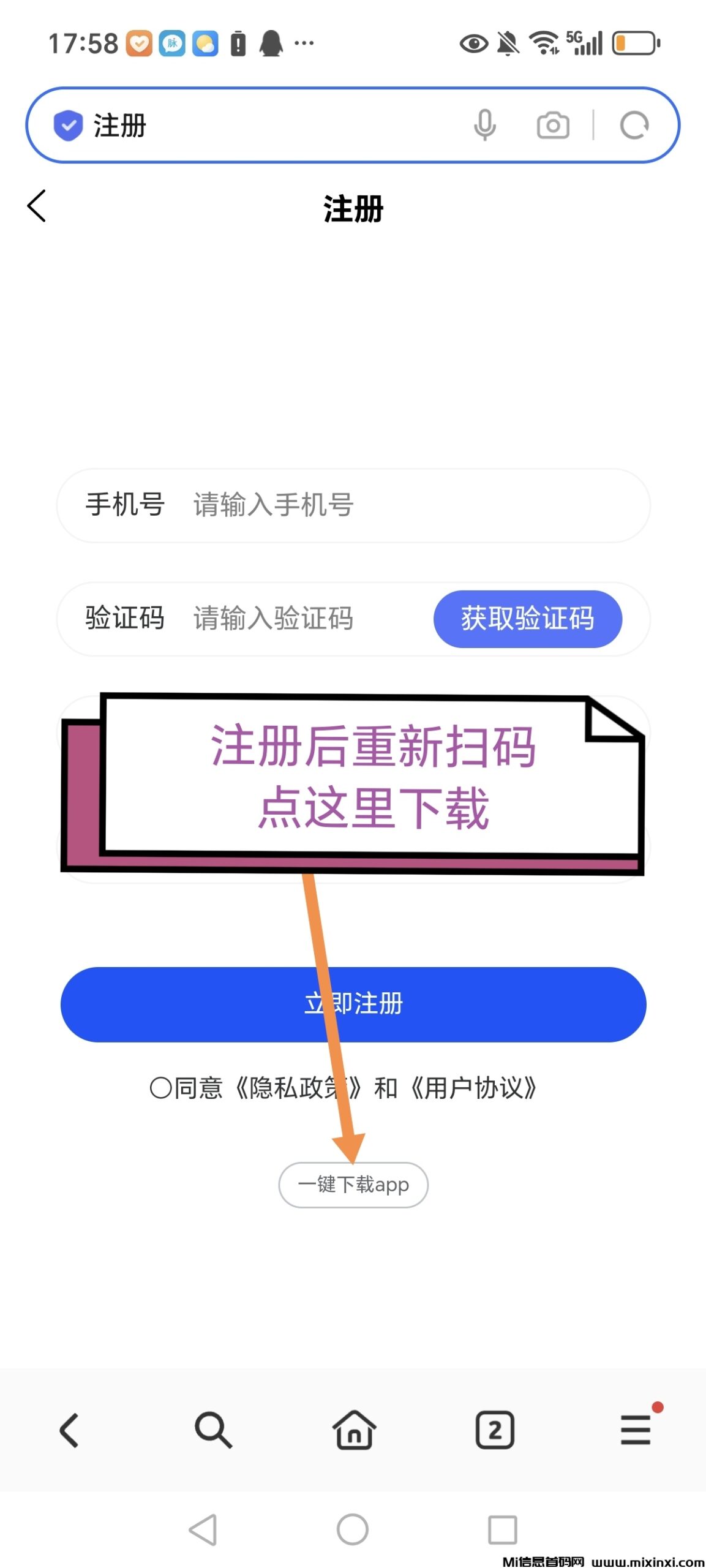Navigate back using browser bottom bar arrow
This screenshot has height=1568, width=706.
[x=69, y=1430]
